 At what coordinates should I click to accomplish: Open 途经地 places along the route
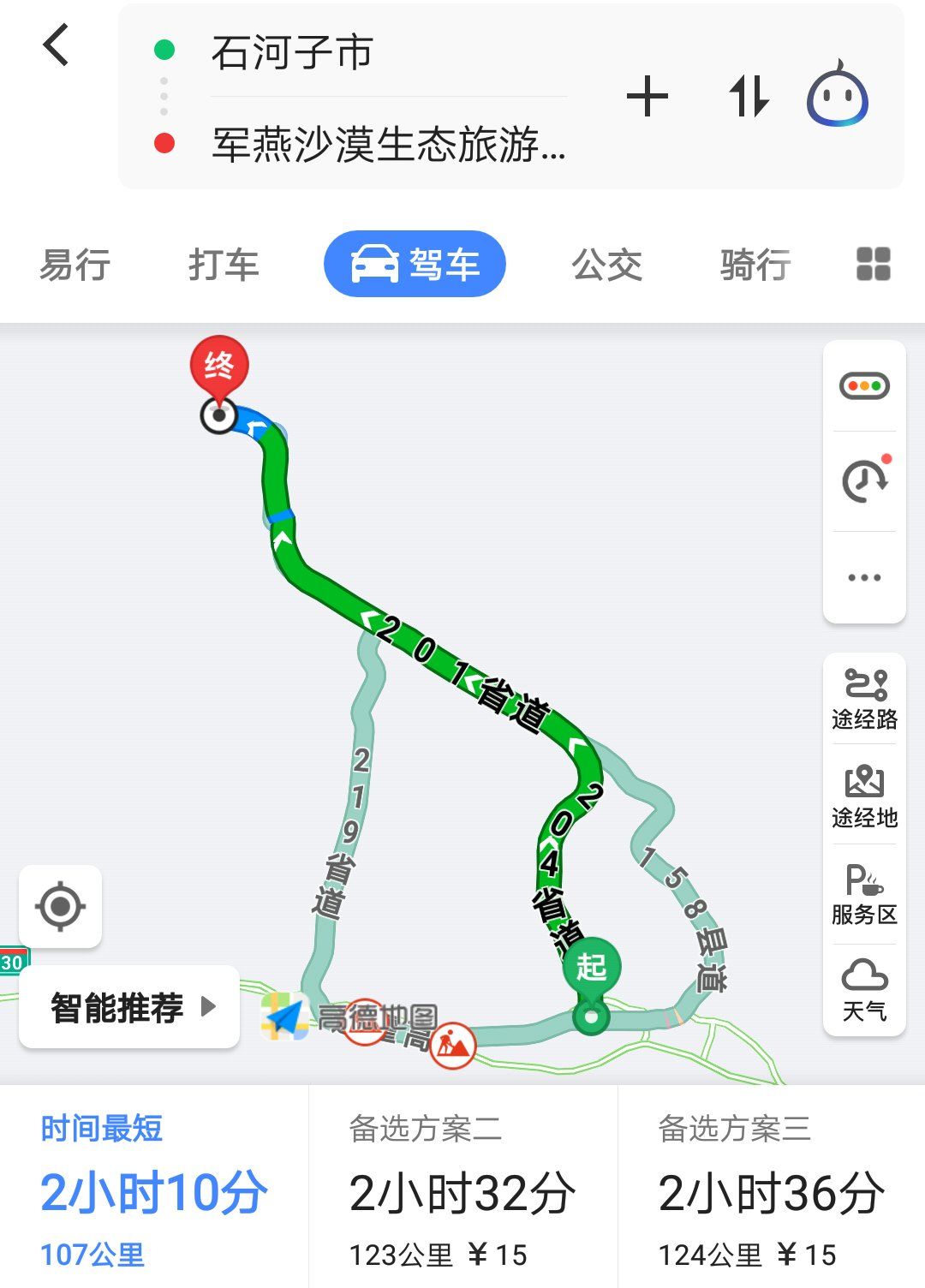coord(864,796)
